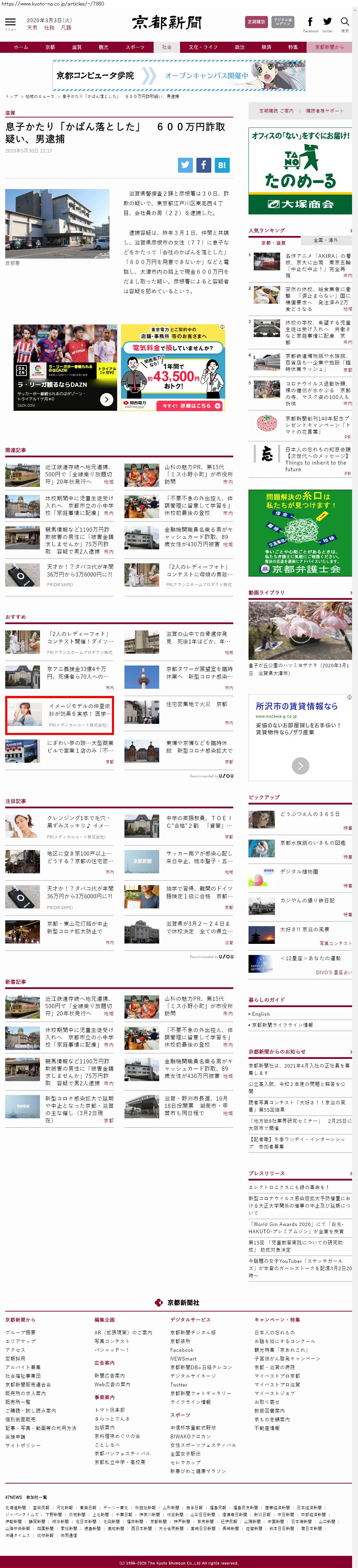Share the article on Facebook
Screen dimensions: 358x1568
point(203,164)
